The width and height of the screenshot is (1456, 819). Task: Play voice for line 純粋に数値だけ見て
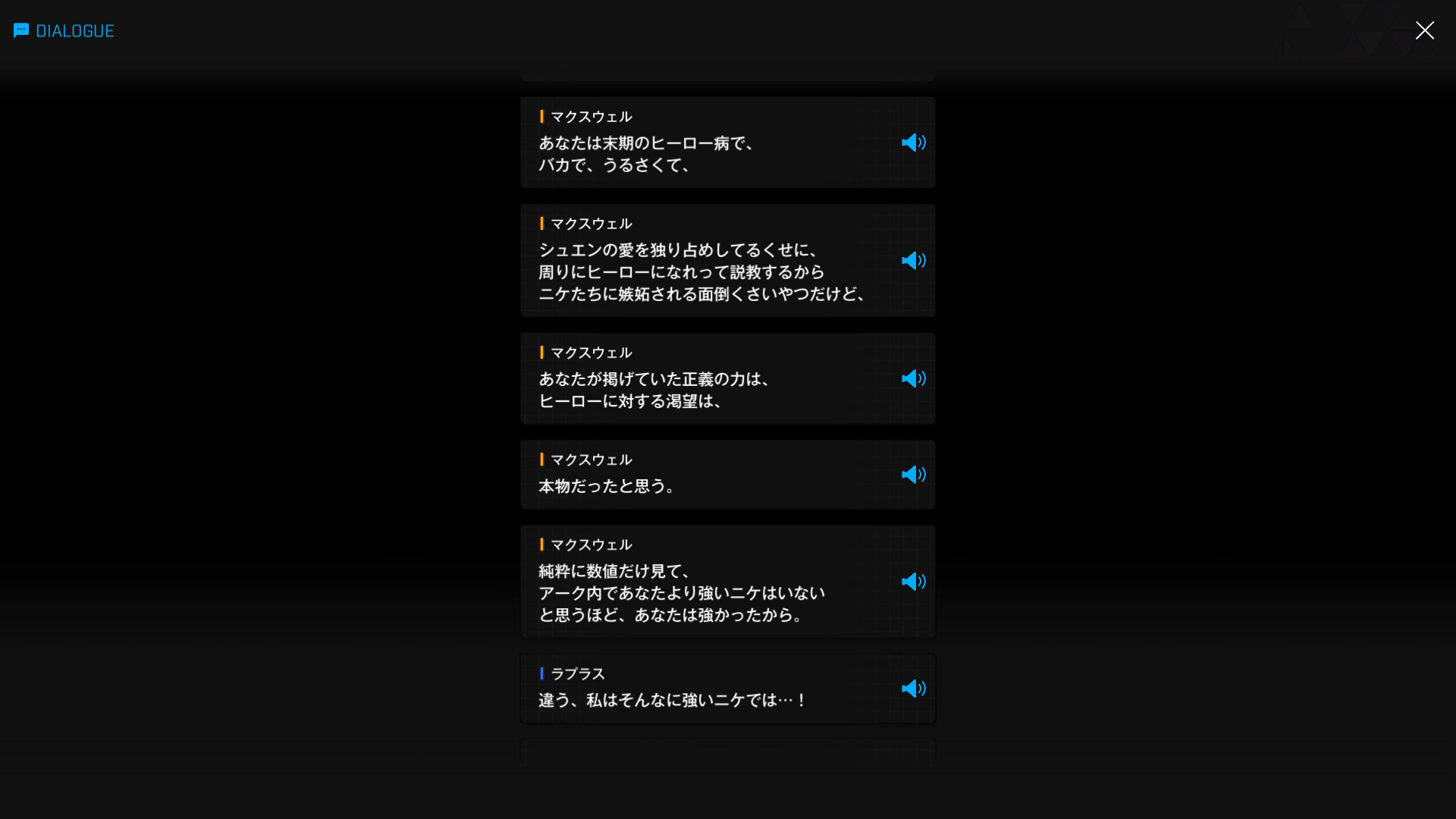(913, 582)
